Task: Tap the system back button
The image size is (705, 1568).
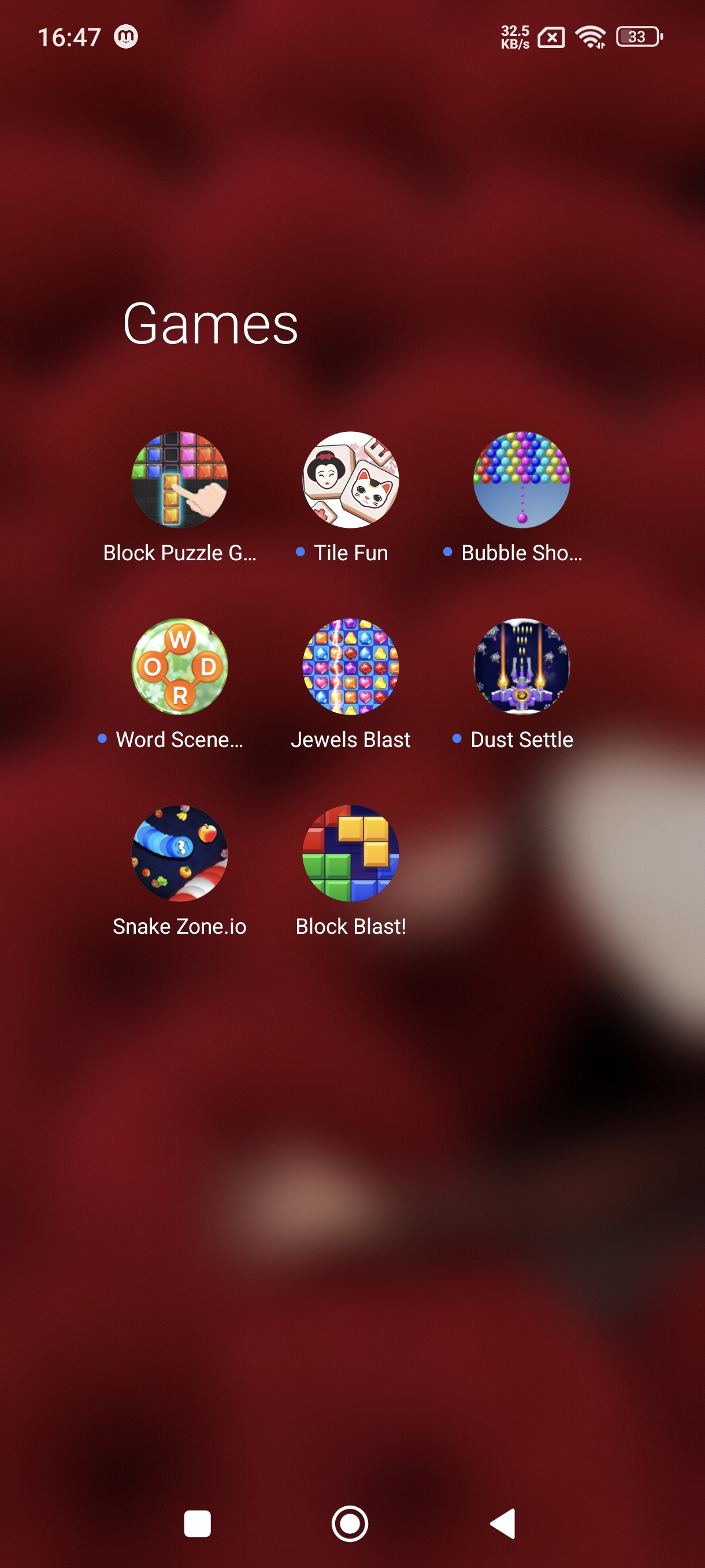Action: 504,1523
